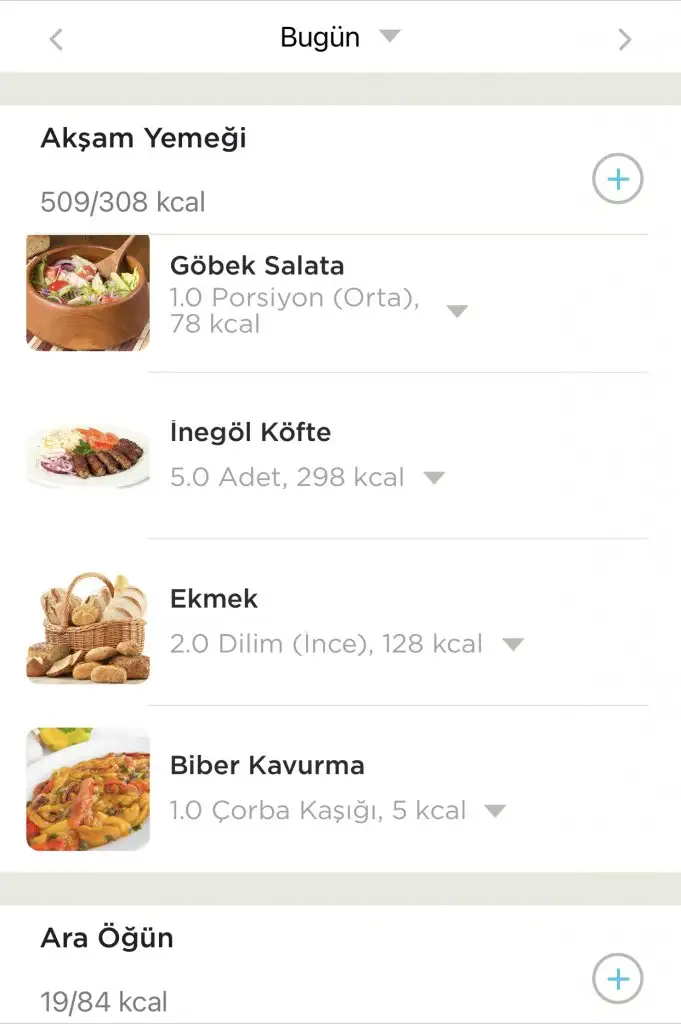Go to the next day

click(x=625, y=40)
